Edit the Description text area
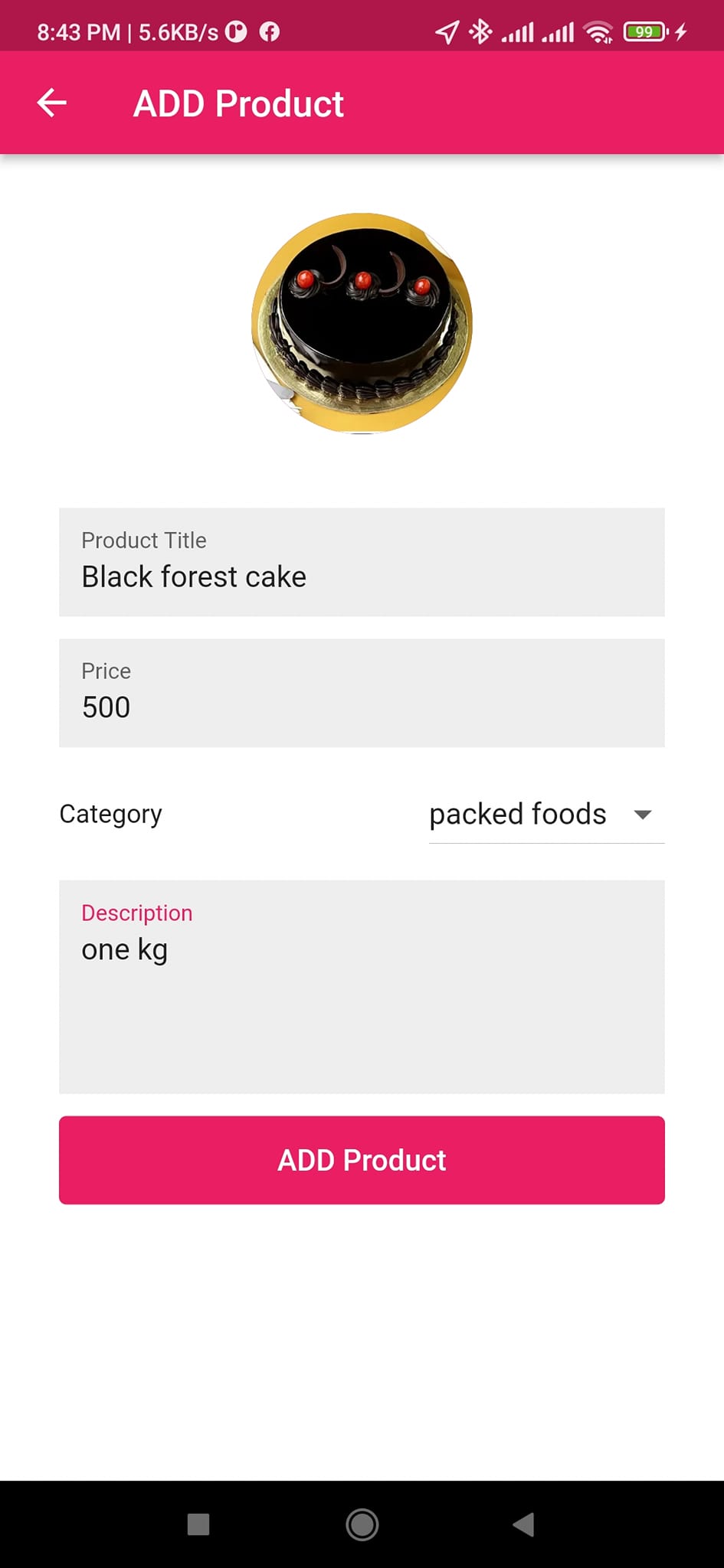The image size is (724, 1568). 362,986
